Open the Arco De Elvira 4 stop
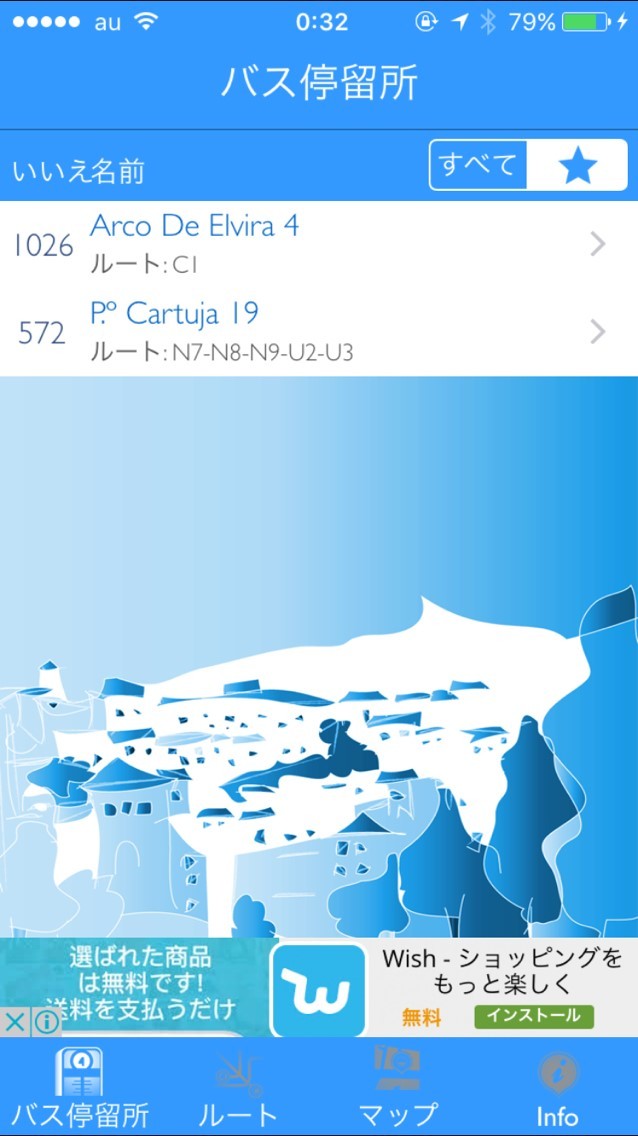638x1136 pixels. [x=319, y=245]
